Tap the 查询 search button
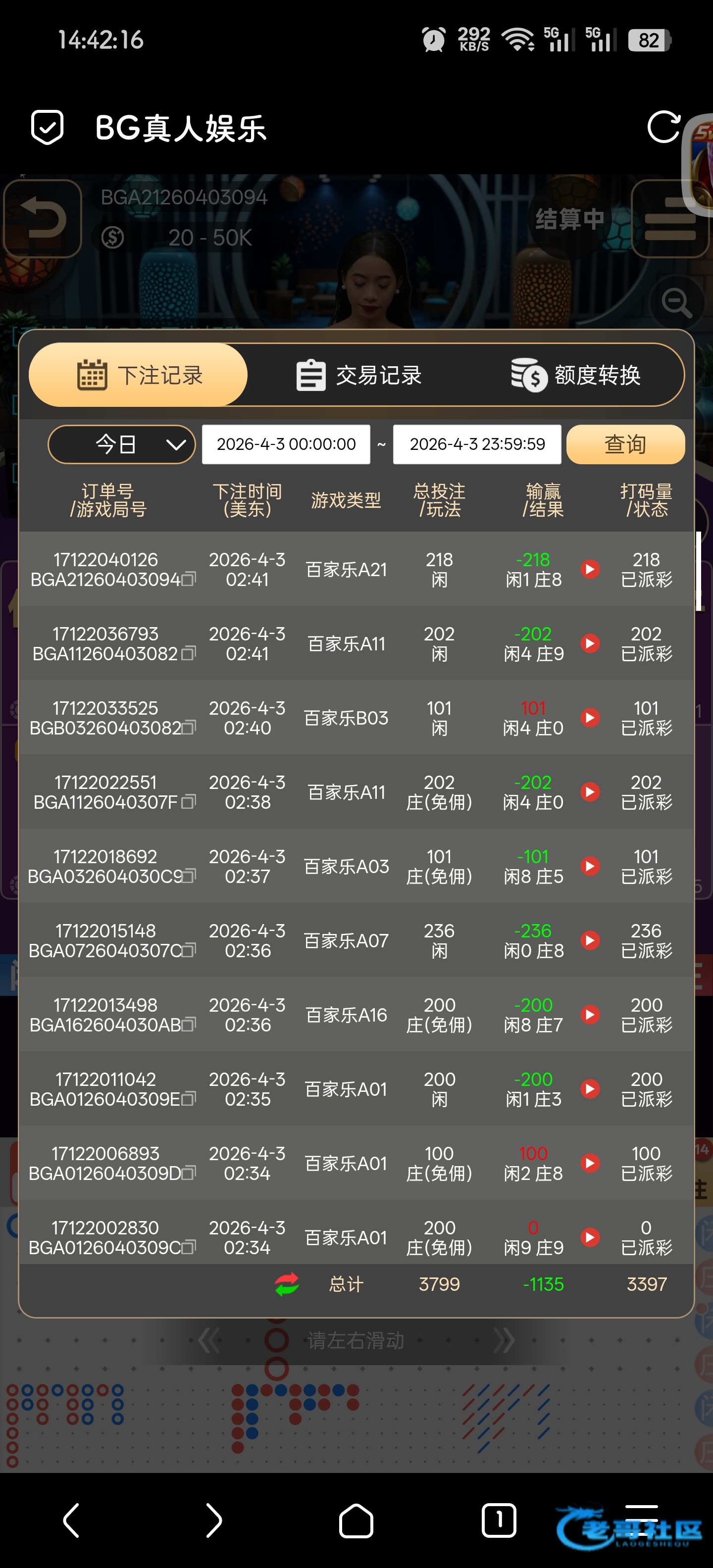This screenshot has width=713, height=1568. coord(625,444)
